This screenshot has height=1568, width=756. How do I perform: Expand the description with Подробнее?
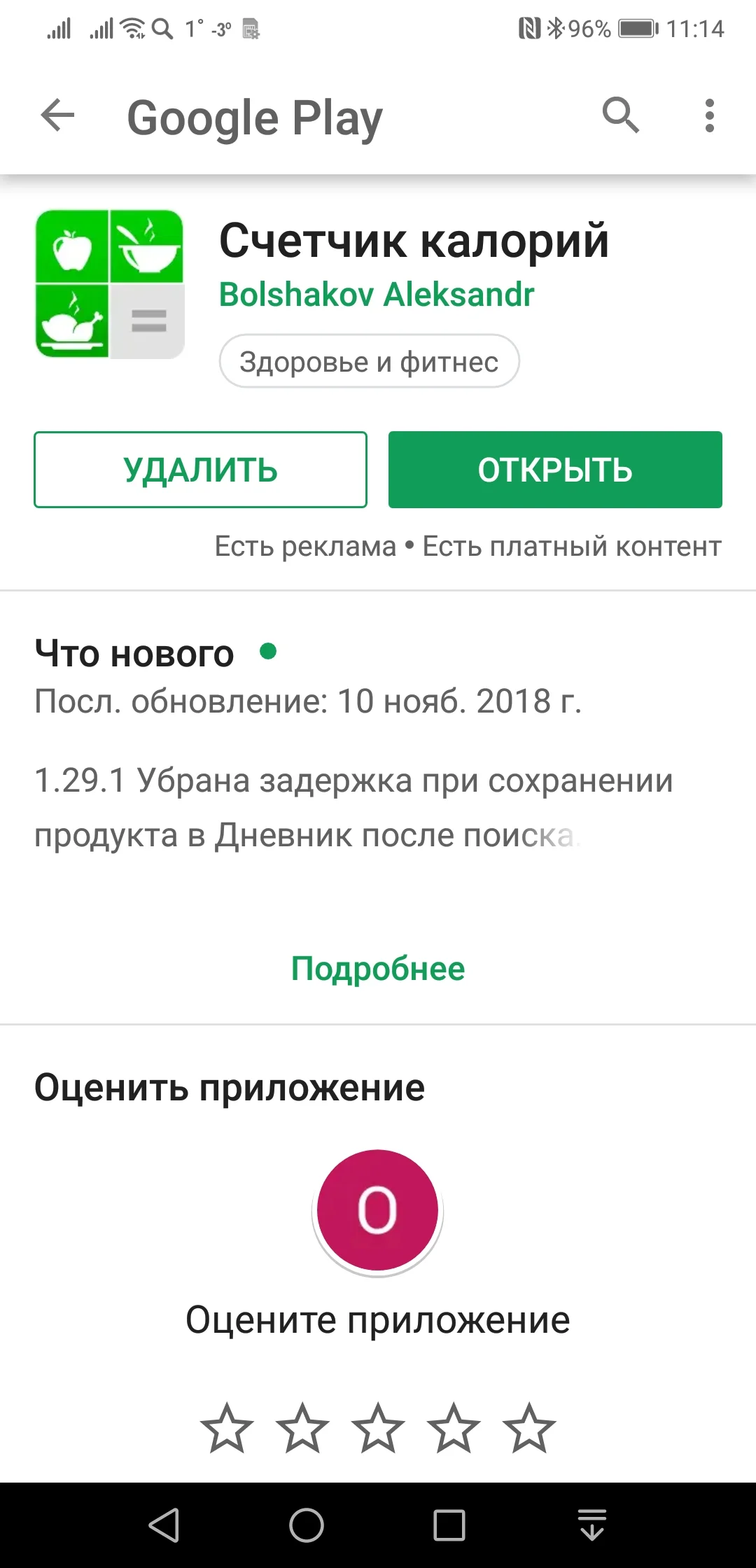[x=377, y=969]
